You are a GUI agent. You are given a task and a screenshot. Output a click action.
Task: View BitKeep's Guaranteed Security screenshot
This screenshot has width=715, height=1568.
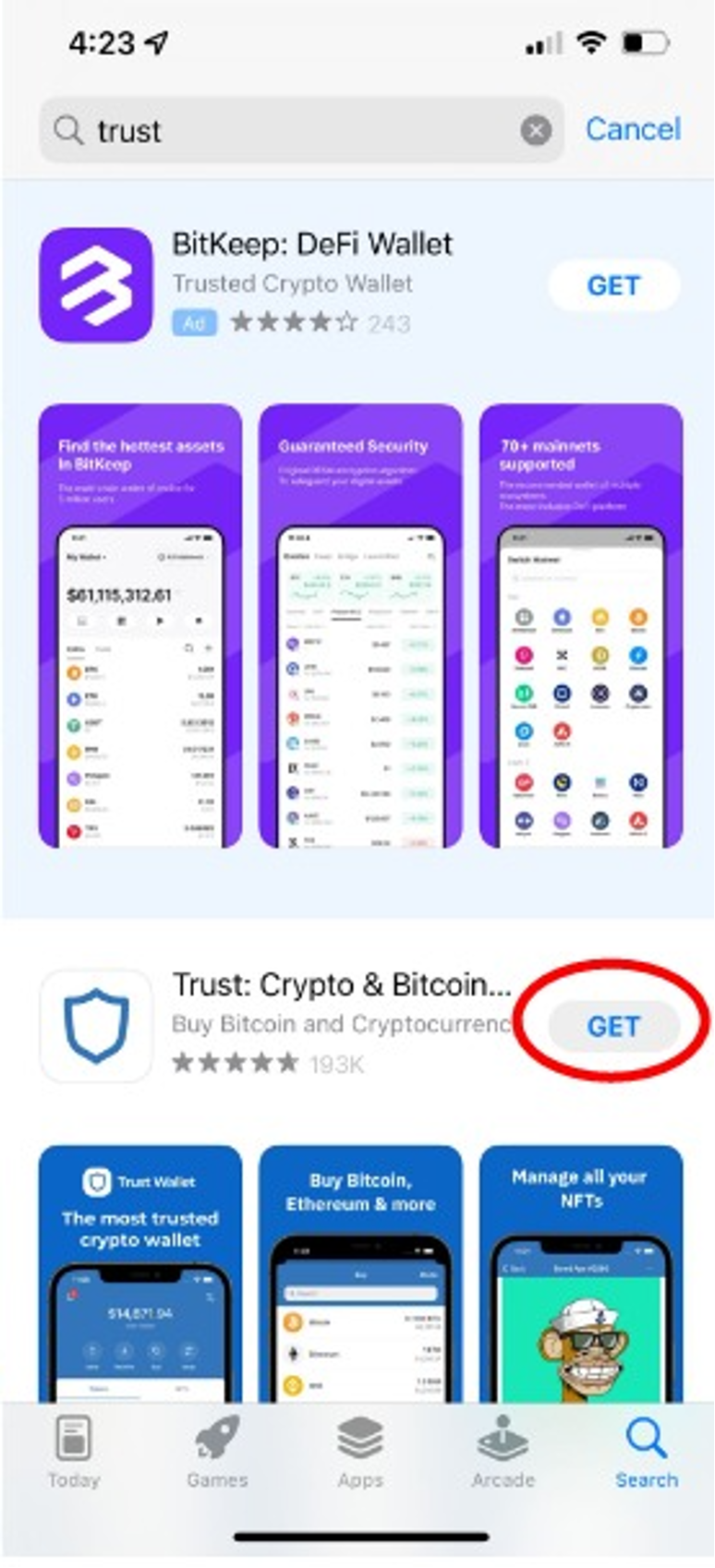click(360, 625)
